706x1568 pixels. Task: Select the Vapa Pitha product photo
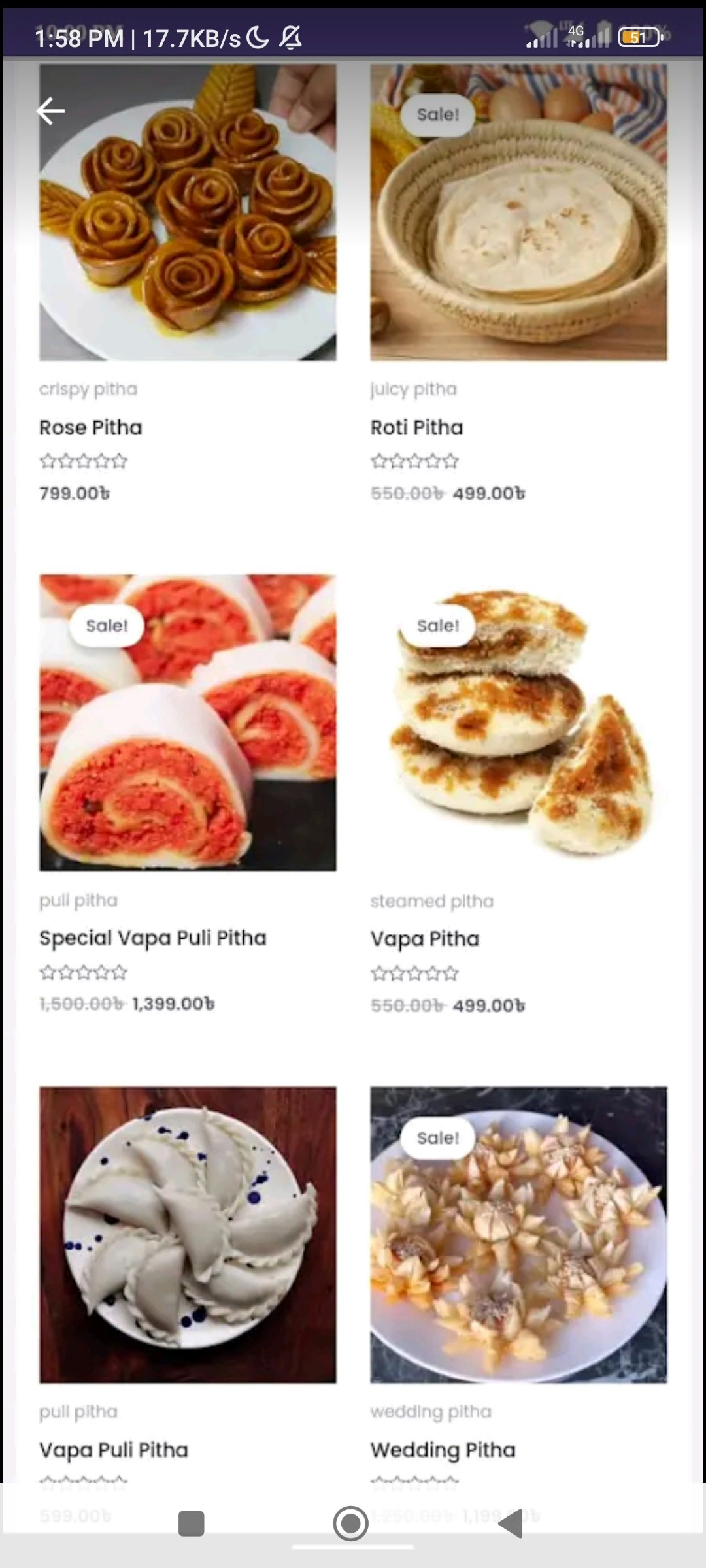click(518, 723)
